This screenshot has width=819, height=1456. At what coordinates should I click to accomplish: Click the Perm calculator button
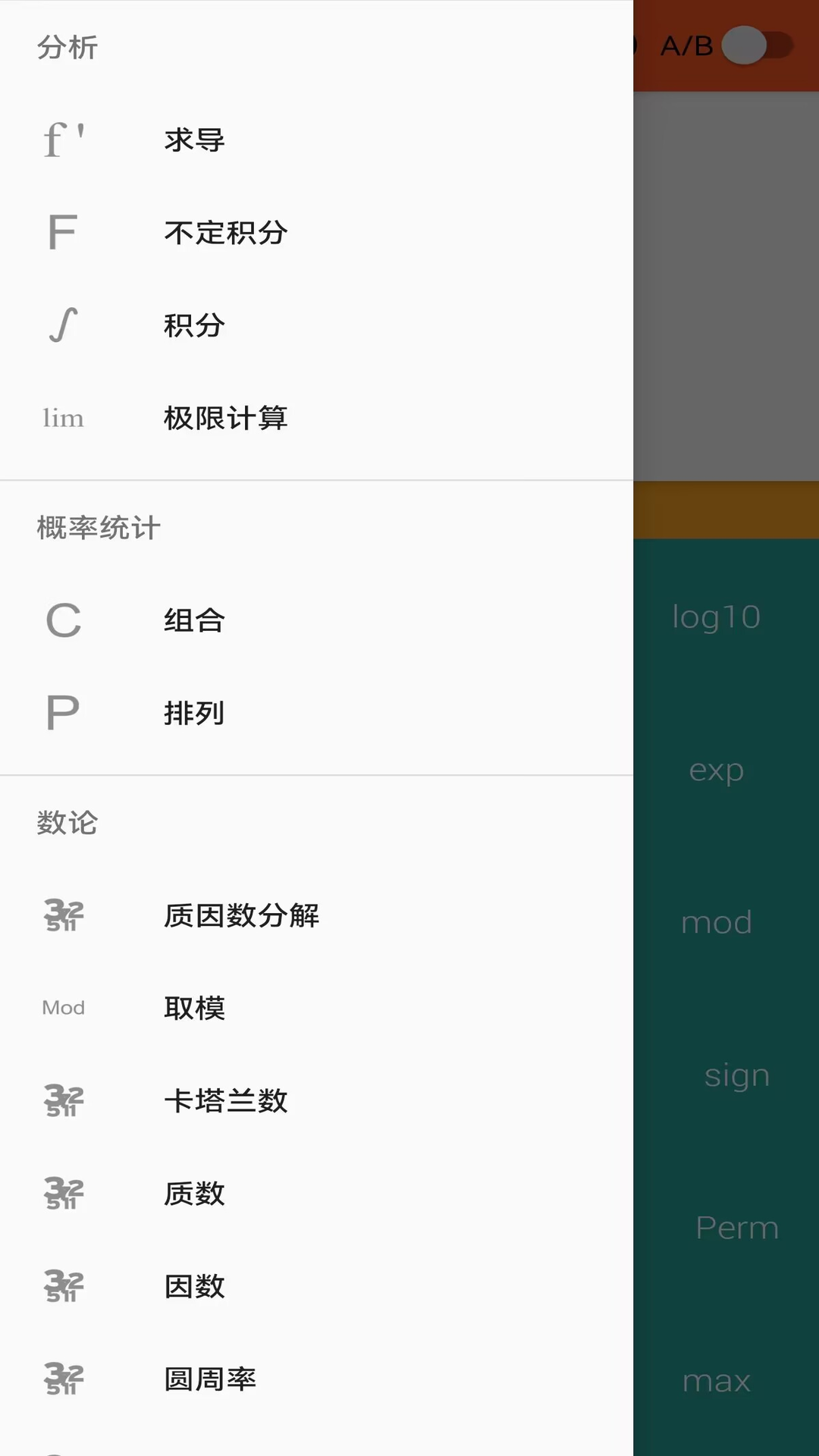click(x=736, y=1226)
